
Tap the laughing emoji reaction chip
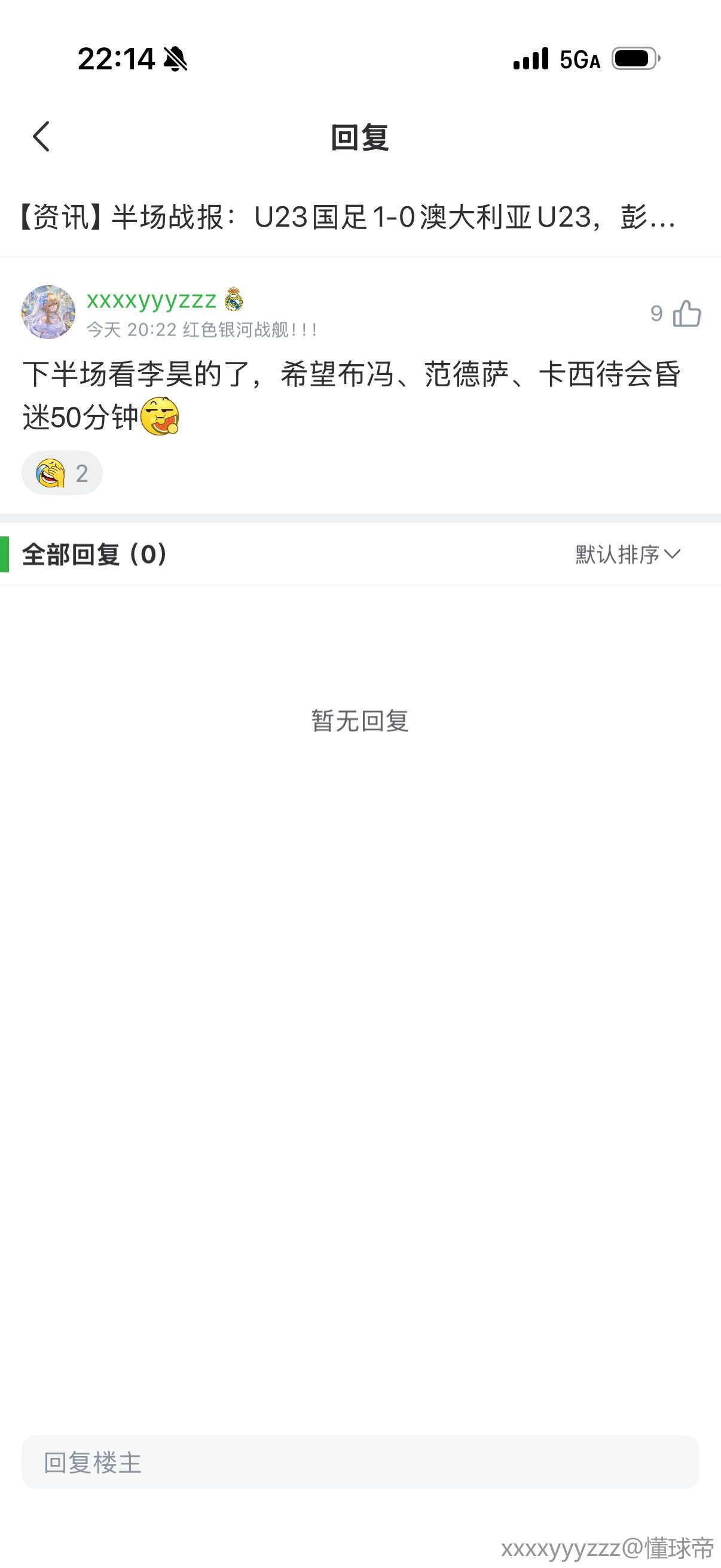62,473
